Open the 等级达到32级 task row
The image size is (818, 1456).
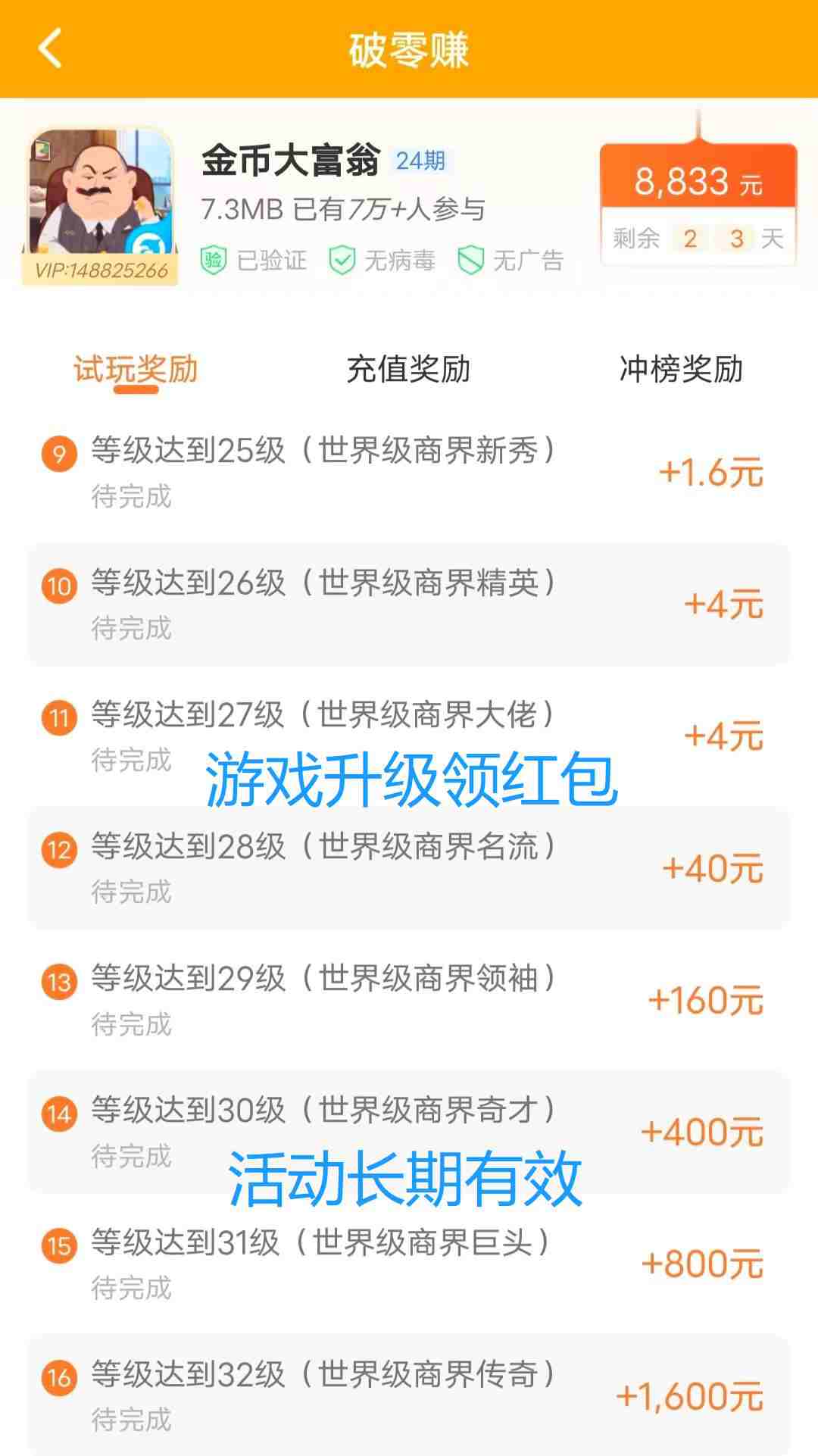[409, 1395]
